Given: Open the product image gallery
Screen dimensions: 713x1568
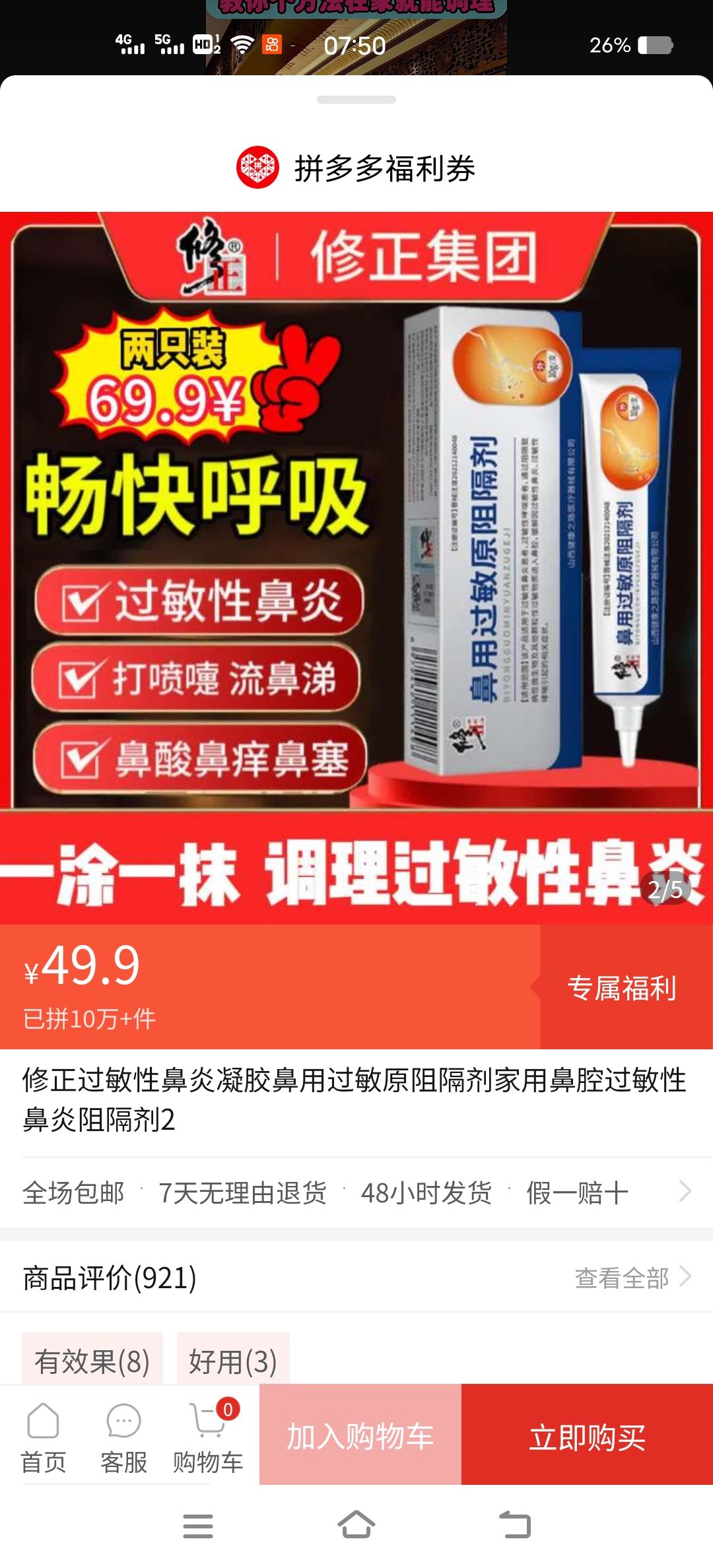Looking at the screenshot, I should point(356,568).
